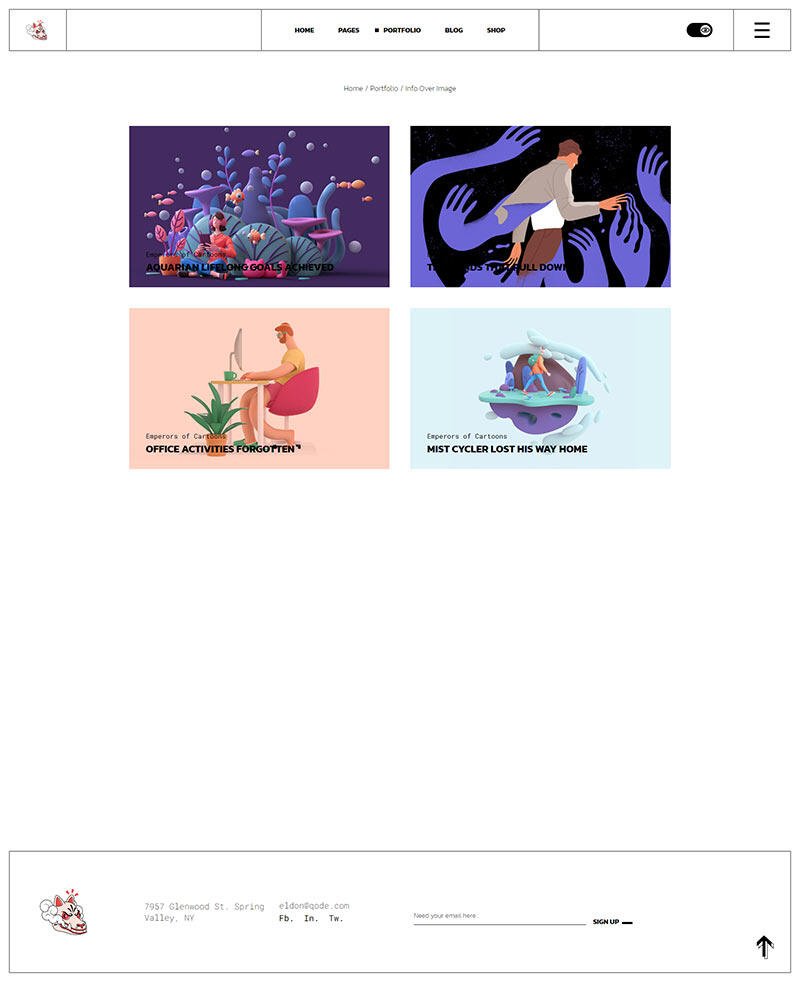Open the purple hands project tile
The image size is (800, 981).
pos(540,206)
